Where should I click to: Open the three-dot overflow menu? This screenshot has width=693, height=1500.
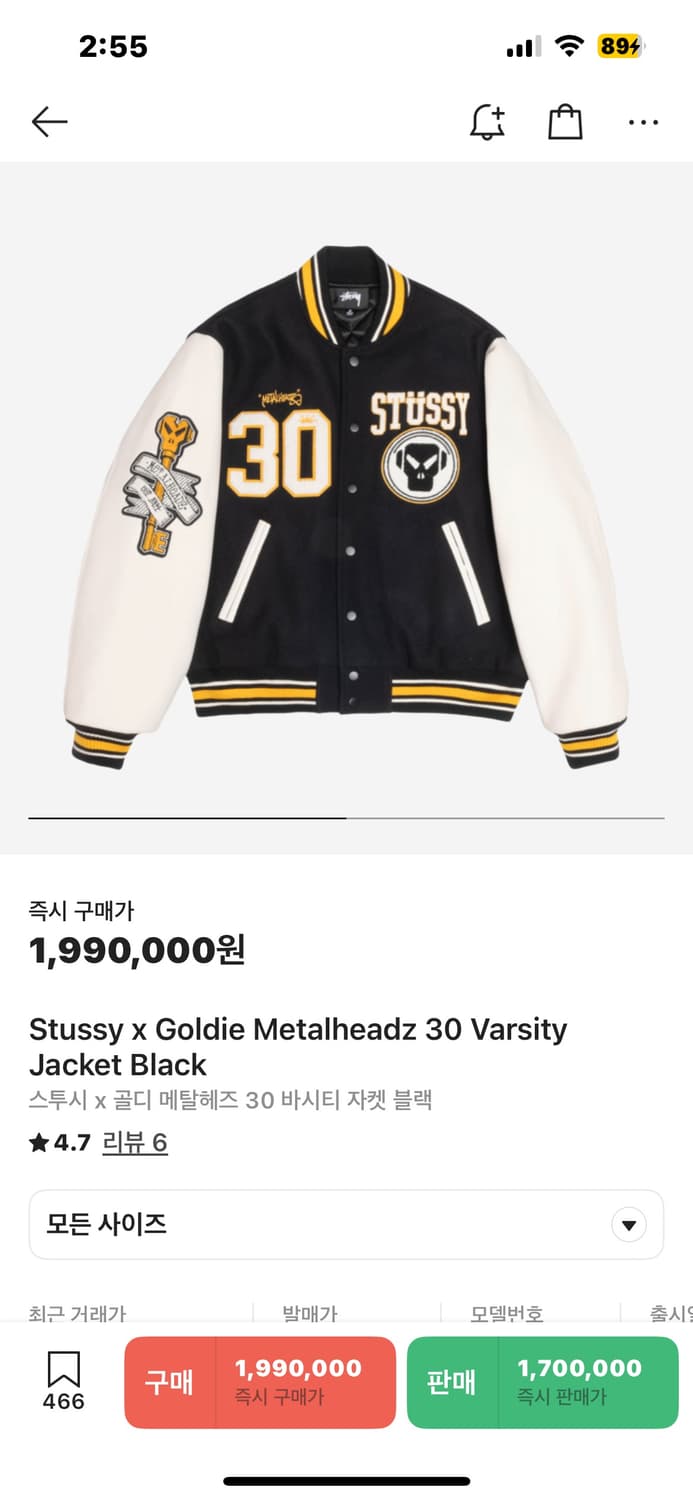point(643,122)
